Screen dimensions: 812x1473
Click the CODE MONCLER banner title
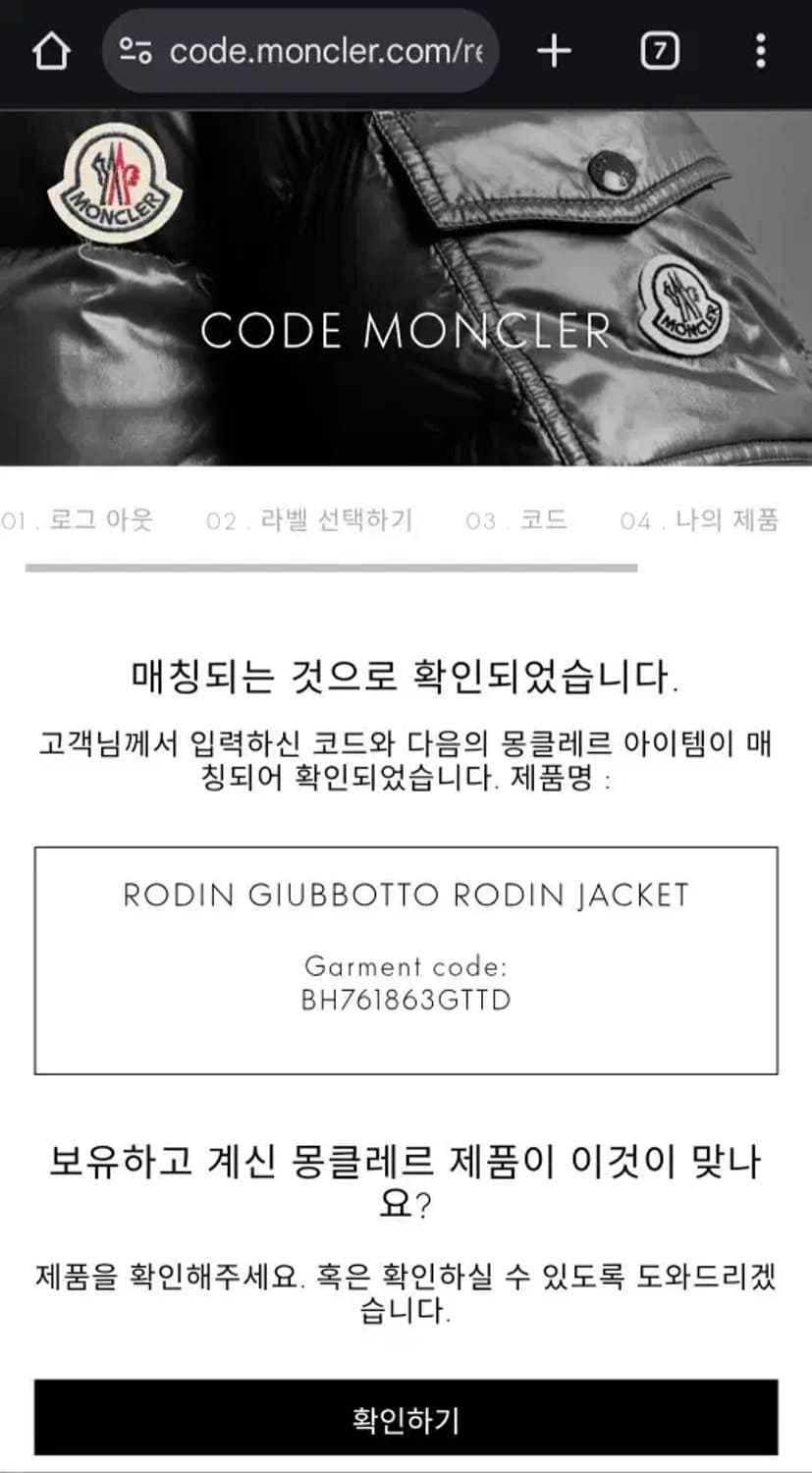click(x=406, y=329)
